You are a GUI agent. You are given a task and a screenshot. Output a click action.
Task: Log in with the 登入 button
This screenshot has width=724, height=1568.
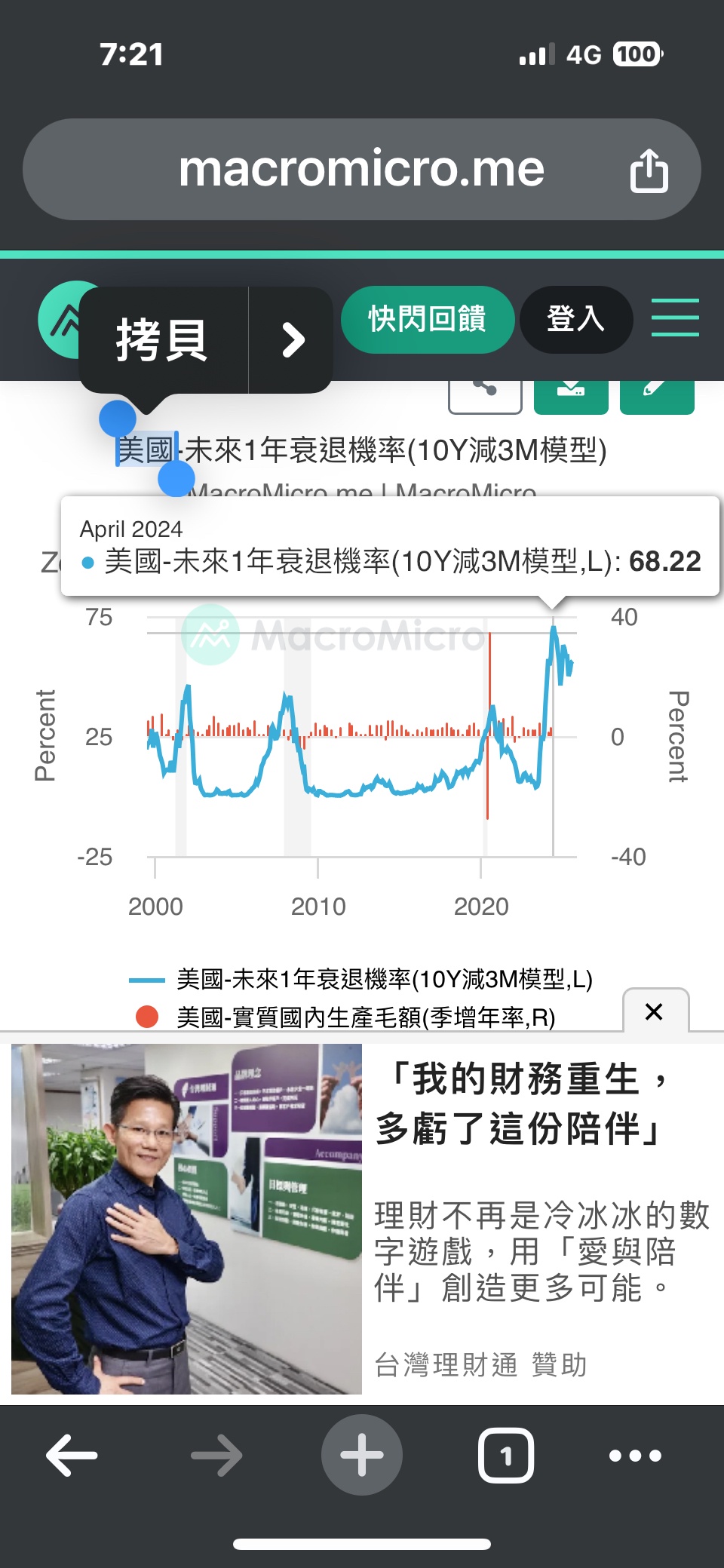click(575, 320)
